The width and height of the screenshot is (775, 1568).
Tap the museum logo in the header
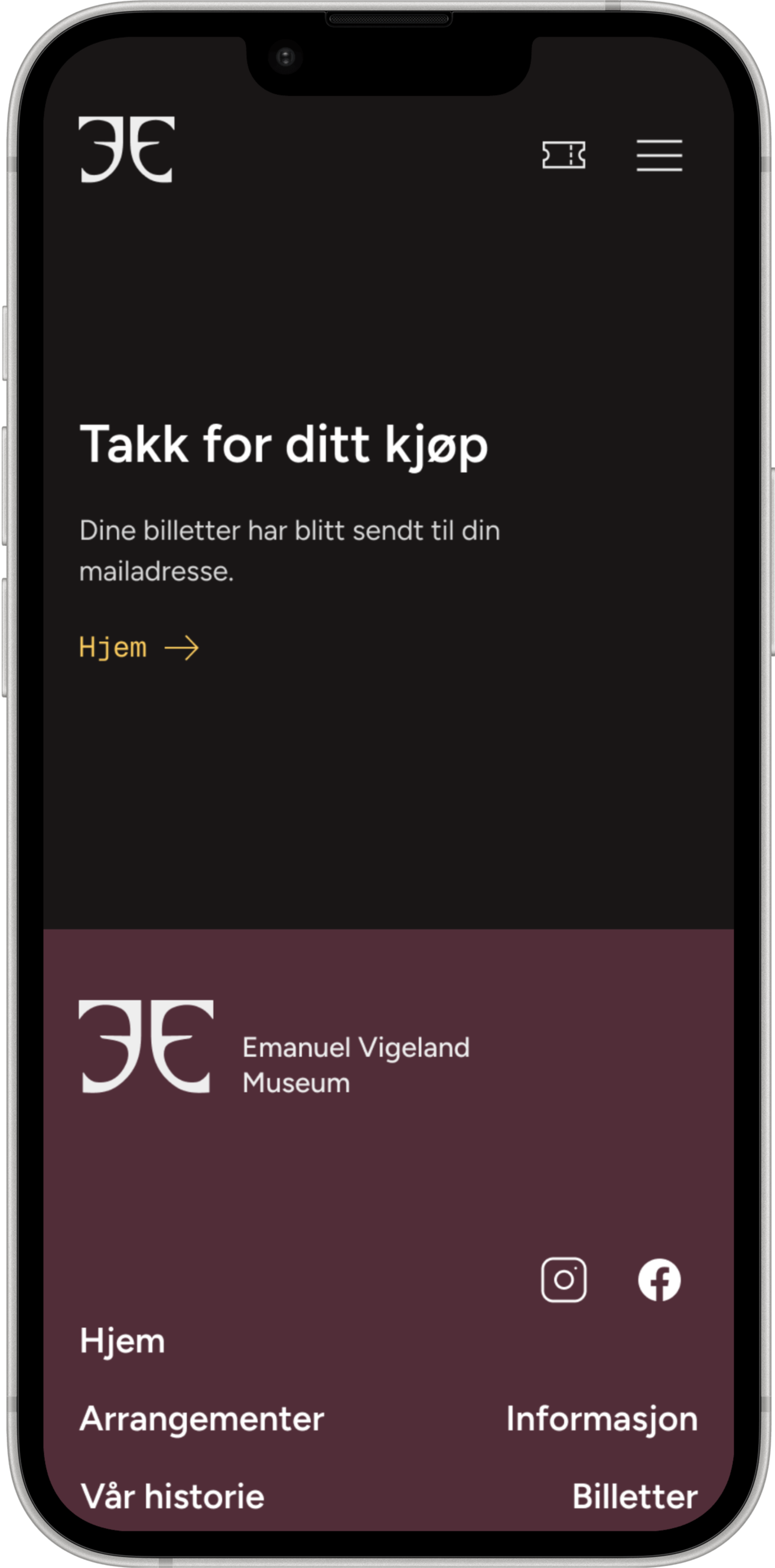click(x=127, y=150)
